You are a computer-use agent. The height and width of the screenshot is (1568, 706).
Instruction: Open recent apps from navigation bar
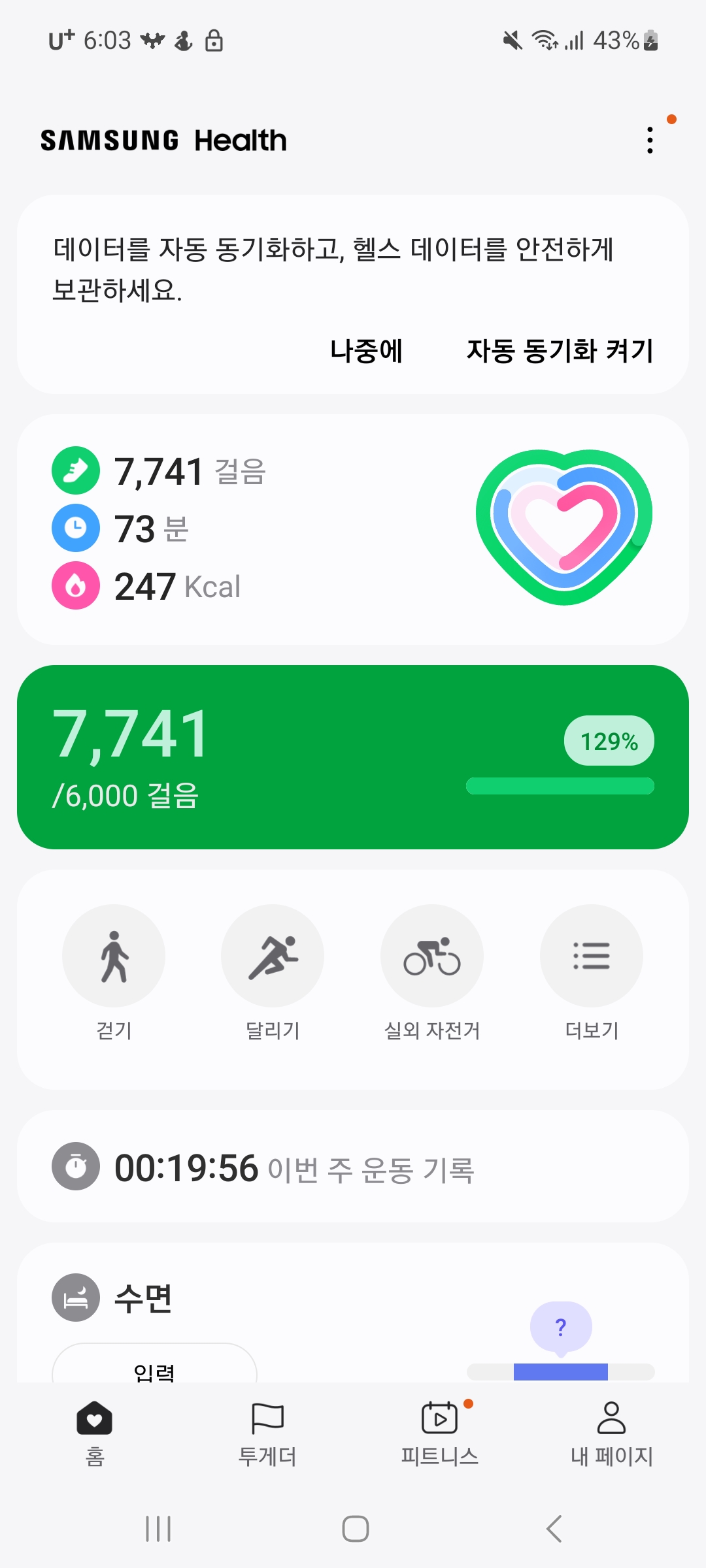tap(158, 1529)
